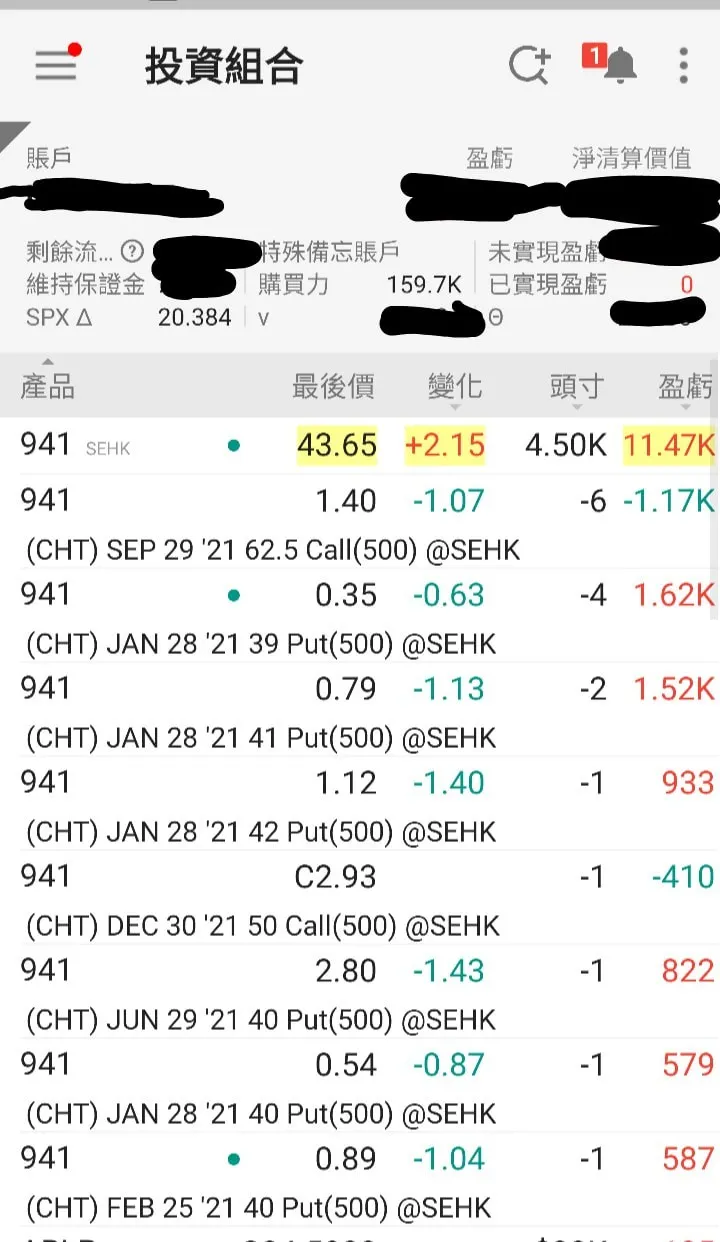The height and width of the screenshot is (1242, 720).
Task: Tap the highlighted 盈虧 value 11.47K
Action: point(668,444)
